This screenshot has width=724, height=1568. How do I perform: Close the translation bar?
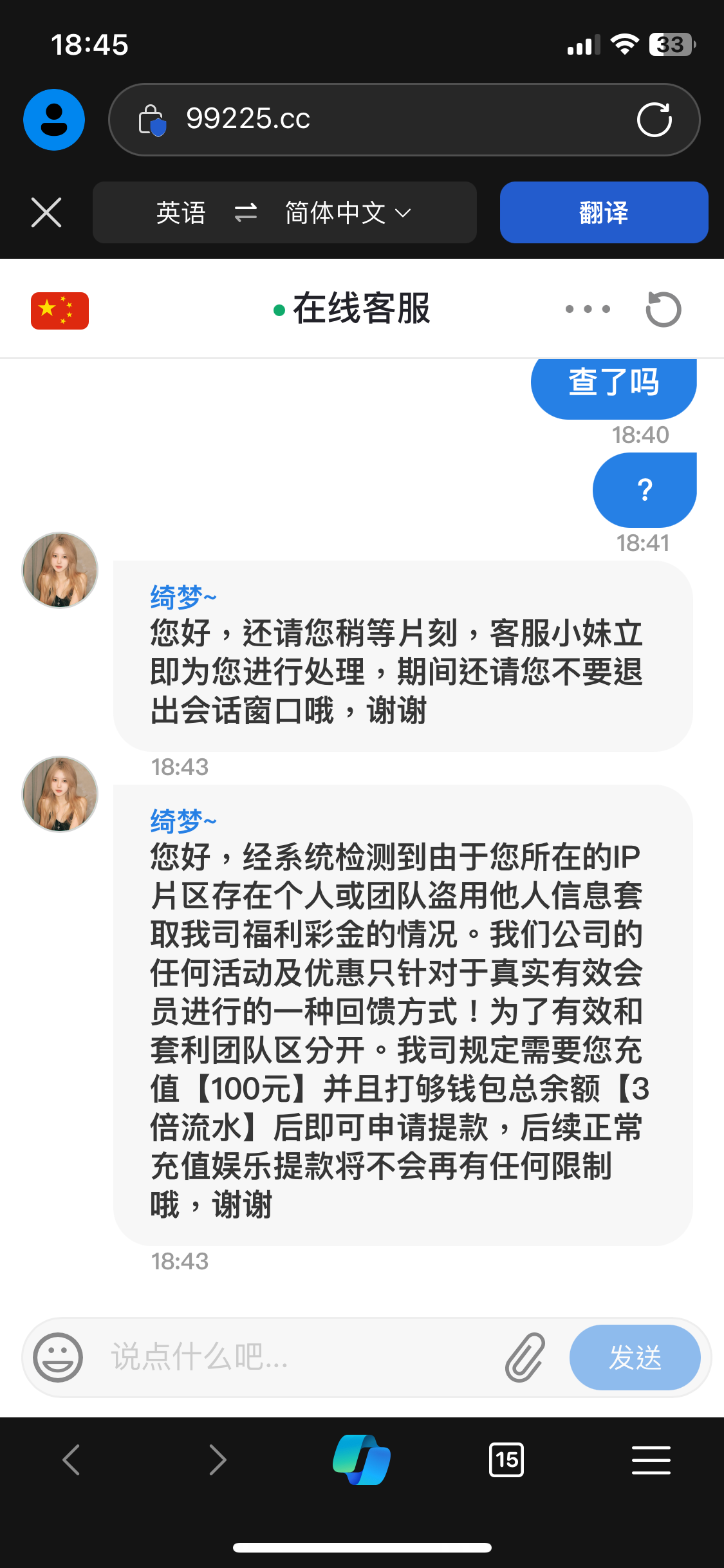(46, 212)
